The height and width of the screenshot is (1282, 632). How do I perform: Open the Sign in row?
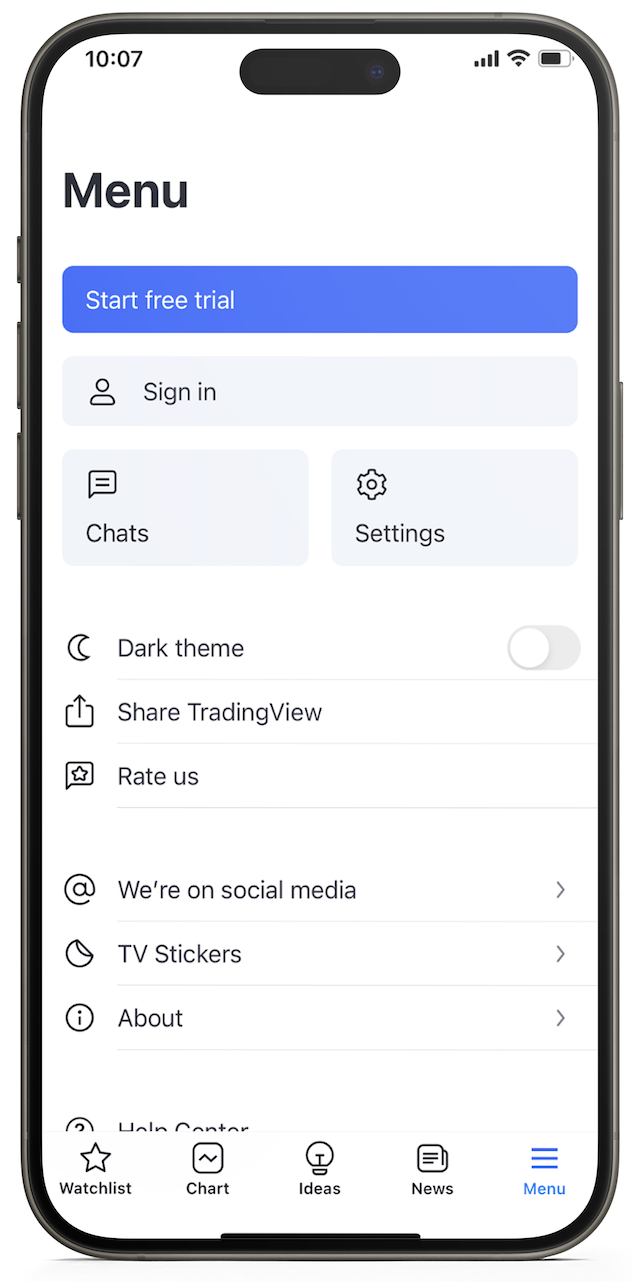[x=319, y=391]
